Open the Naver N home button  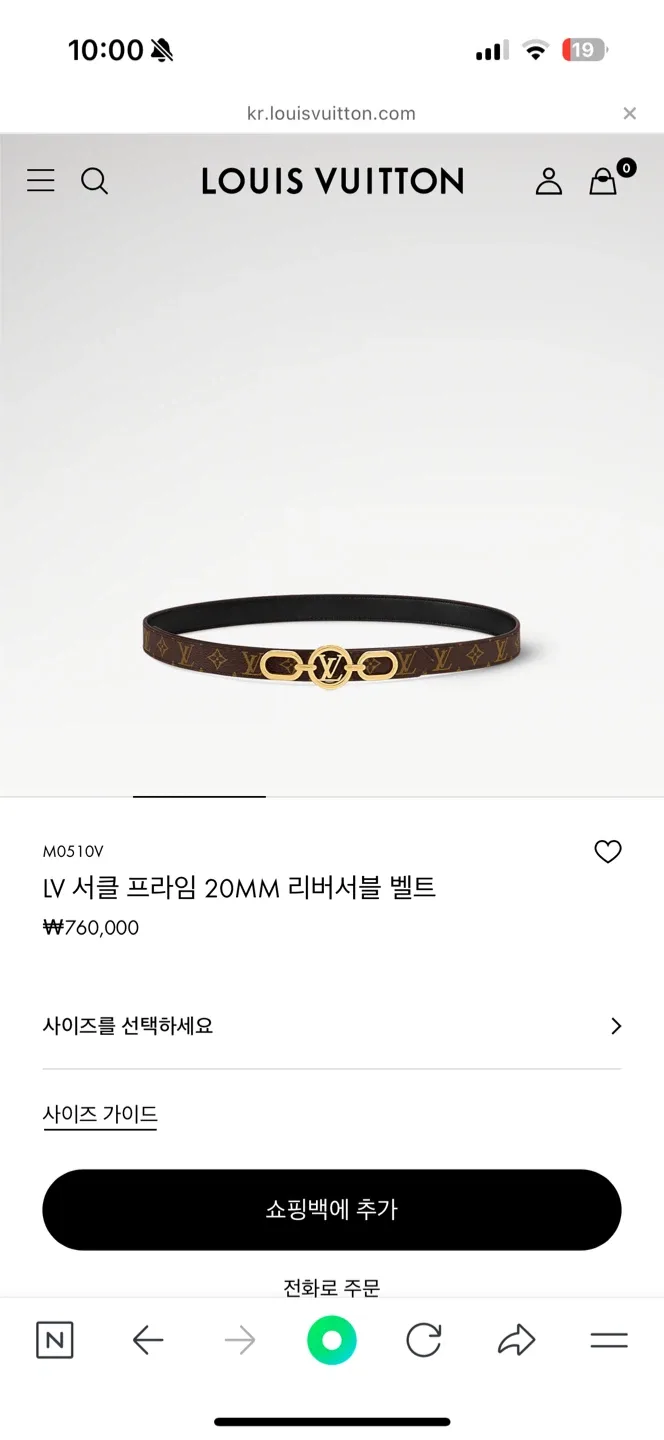(55, 1340)
